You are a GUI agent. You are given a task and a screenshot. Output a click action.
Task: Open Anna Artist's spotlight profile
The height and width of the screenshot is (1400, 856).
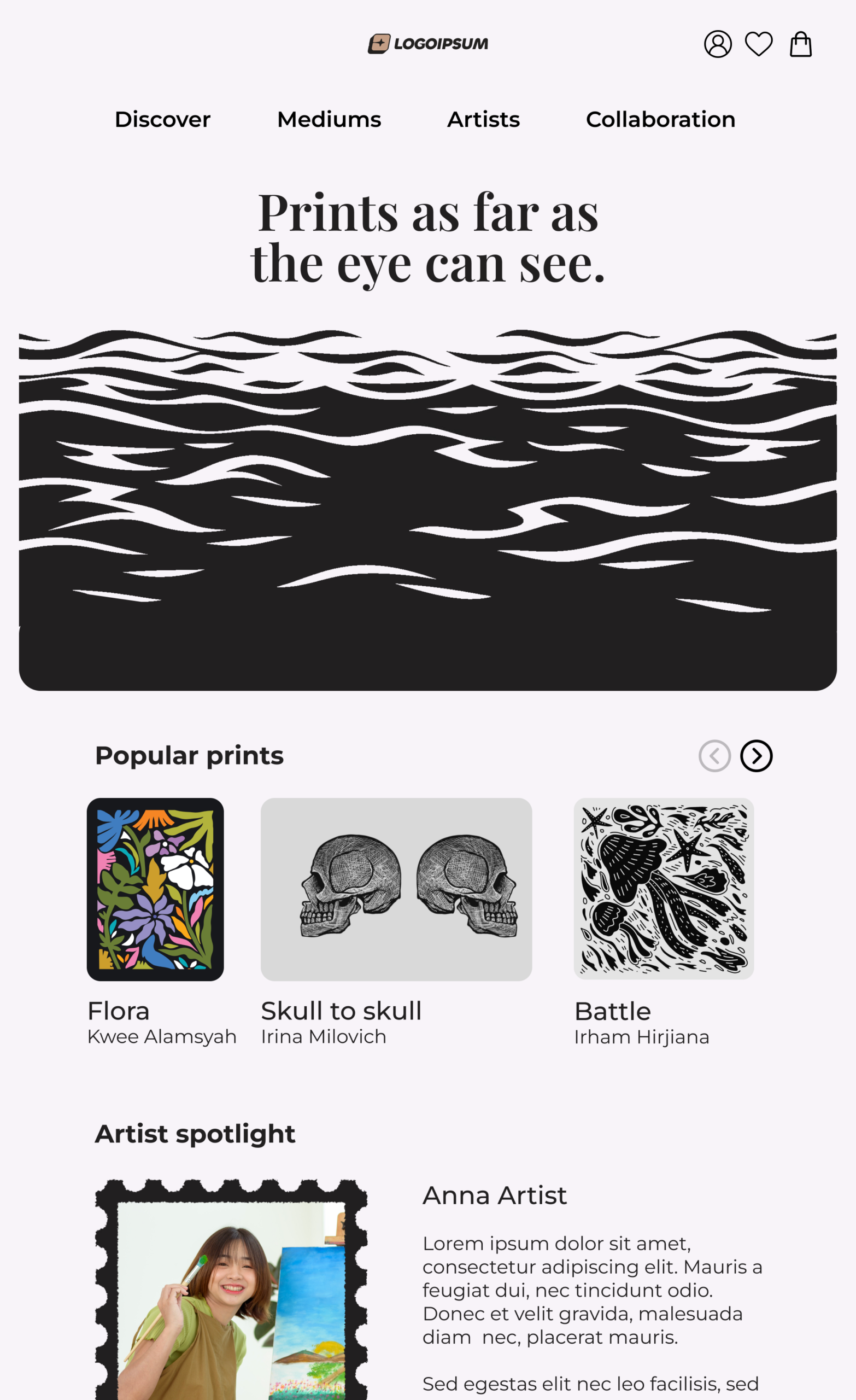tap(494, 1195)
